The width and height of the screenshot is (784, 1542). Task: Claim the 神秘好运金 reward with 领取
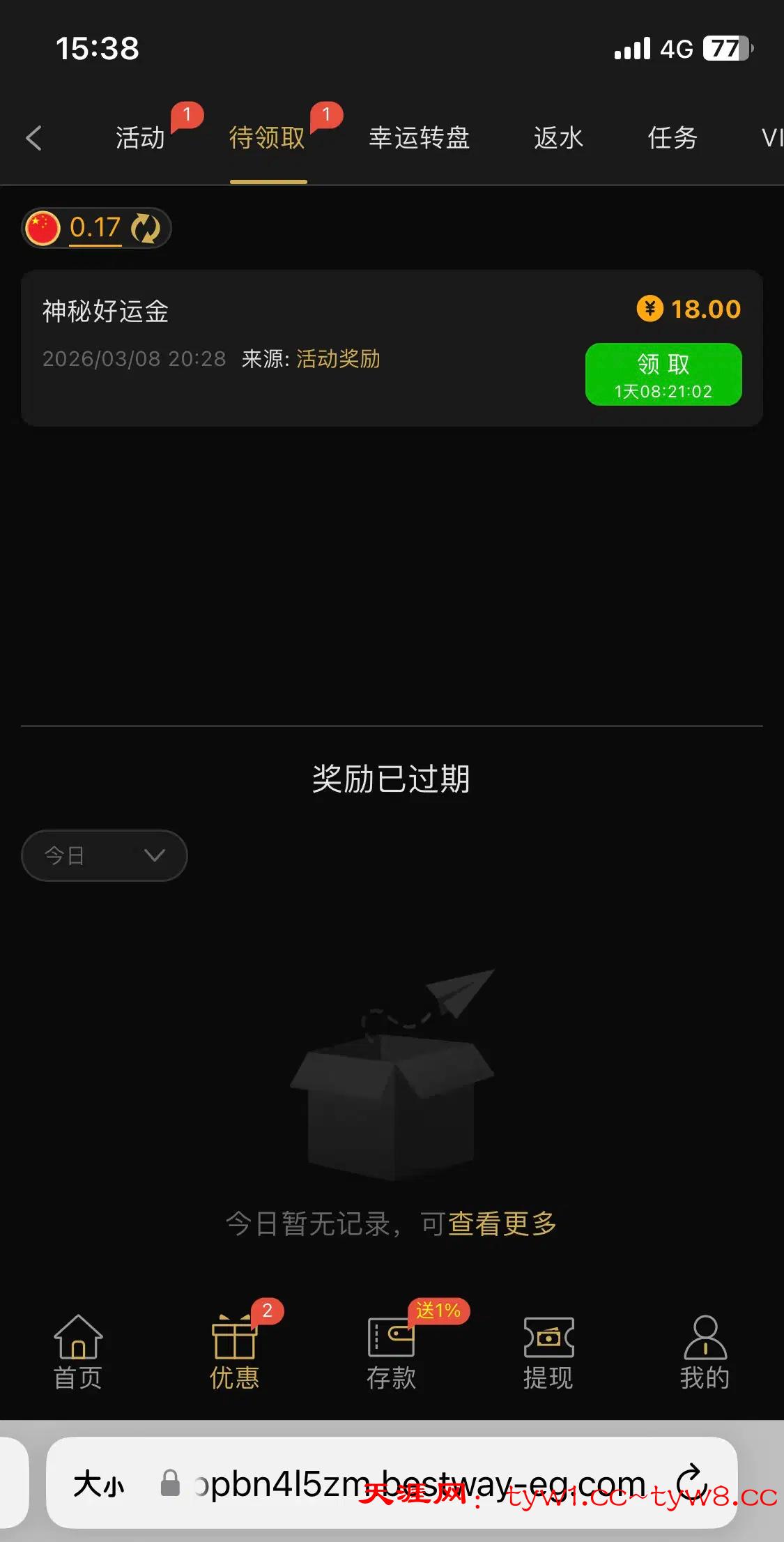click(x=663, y=374)
